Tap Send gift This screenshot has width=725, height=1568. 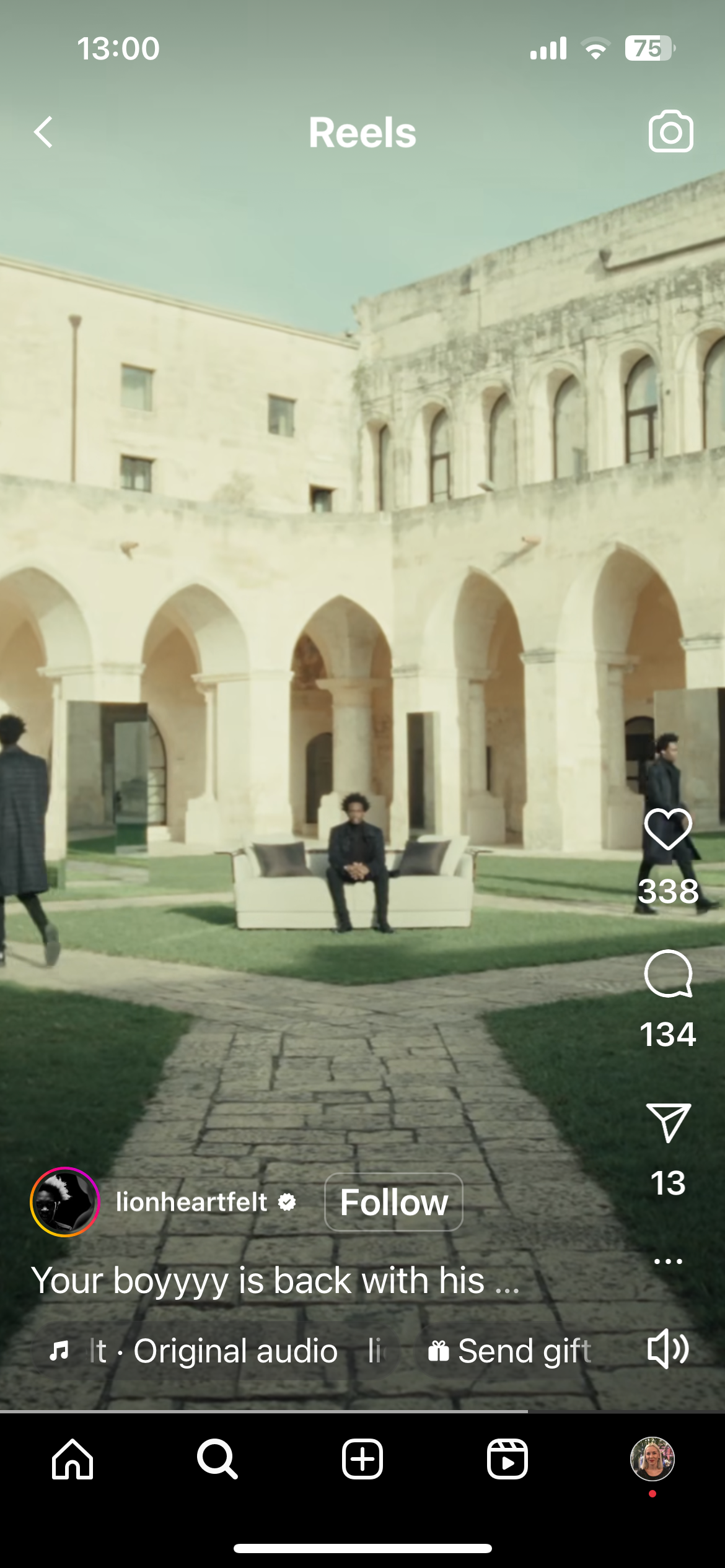[x=510, y=1351]
